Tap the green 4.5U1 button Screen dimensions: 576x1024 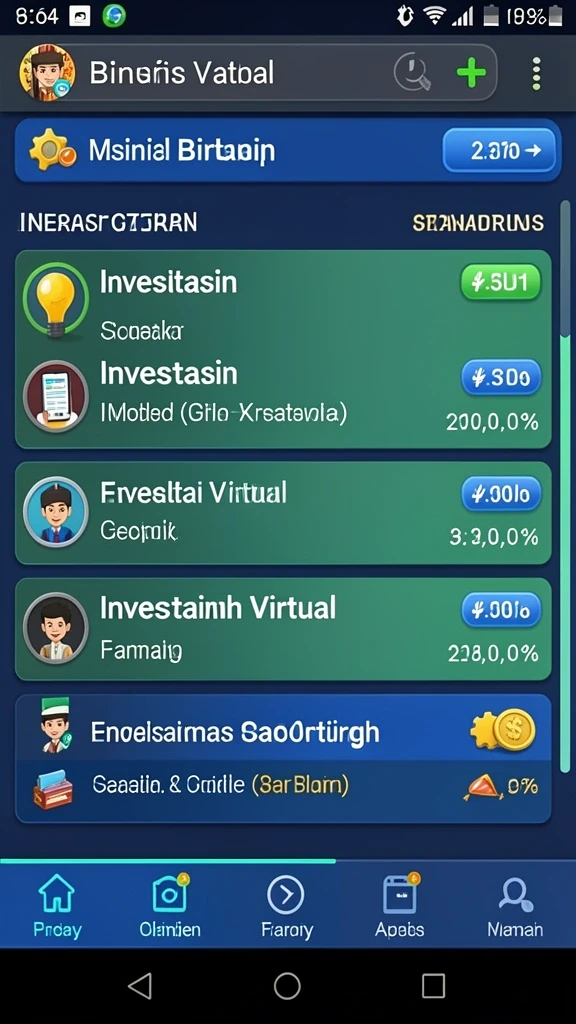point(501,282)
